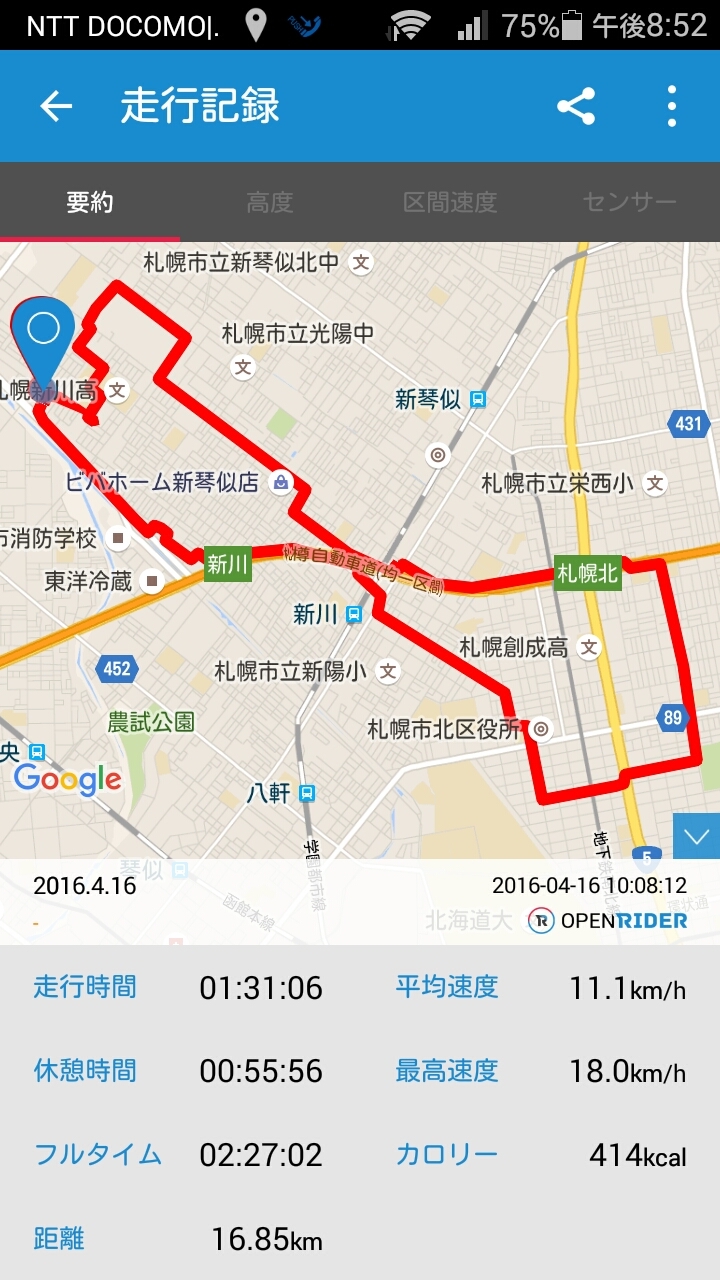Open the overflow menu
This screenshot has width=720, height=1280.
[671, 106]
